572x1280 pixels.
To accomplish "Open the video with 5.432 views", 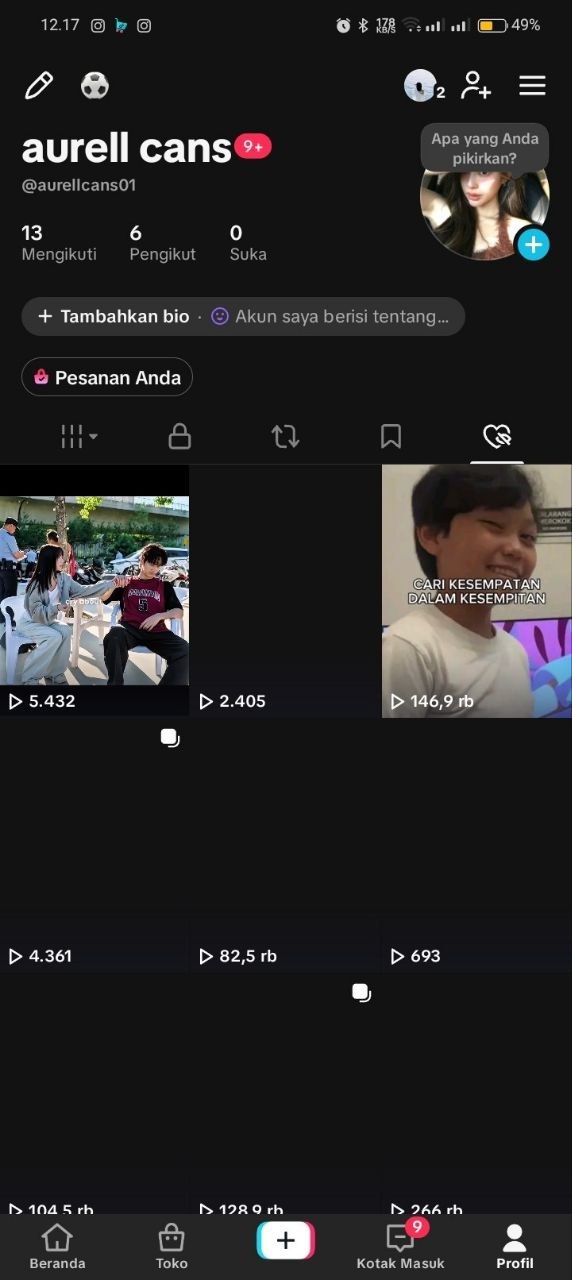I will 94,590.
